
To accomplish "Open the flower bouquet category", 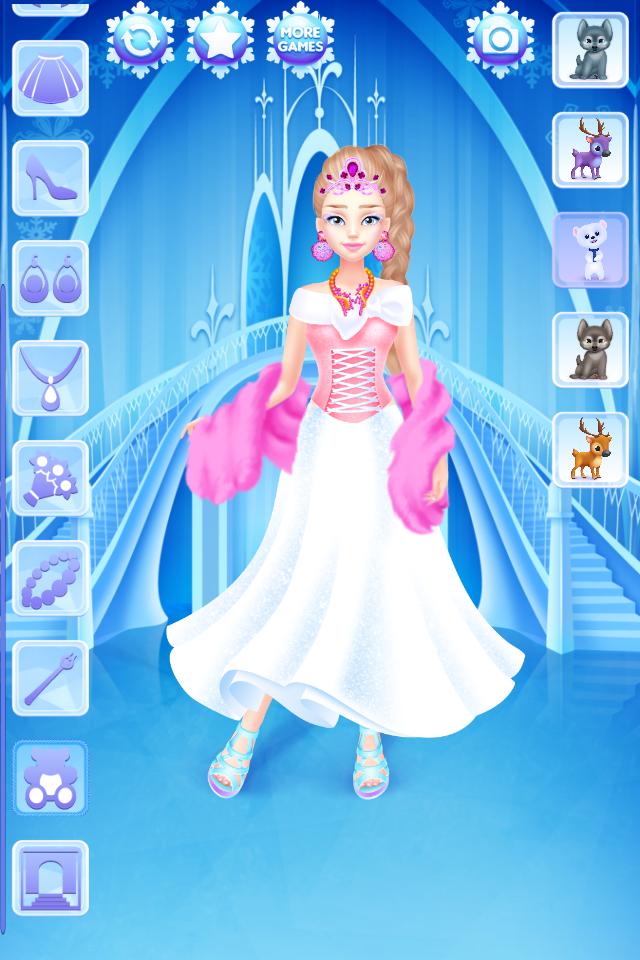I will click(x=51, y=478).
